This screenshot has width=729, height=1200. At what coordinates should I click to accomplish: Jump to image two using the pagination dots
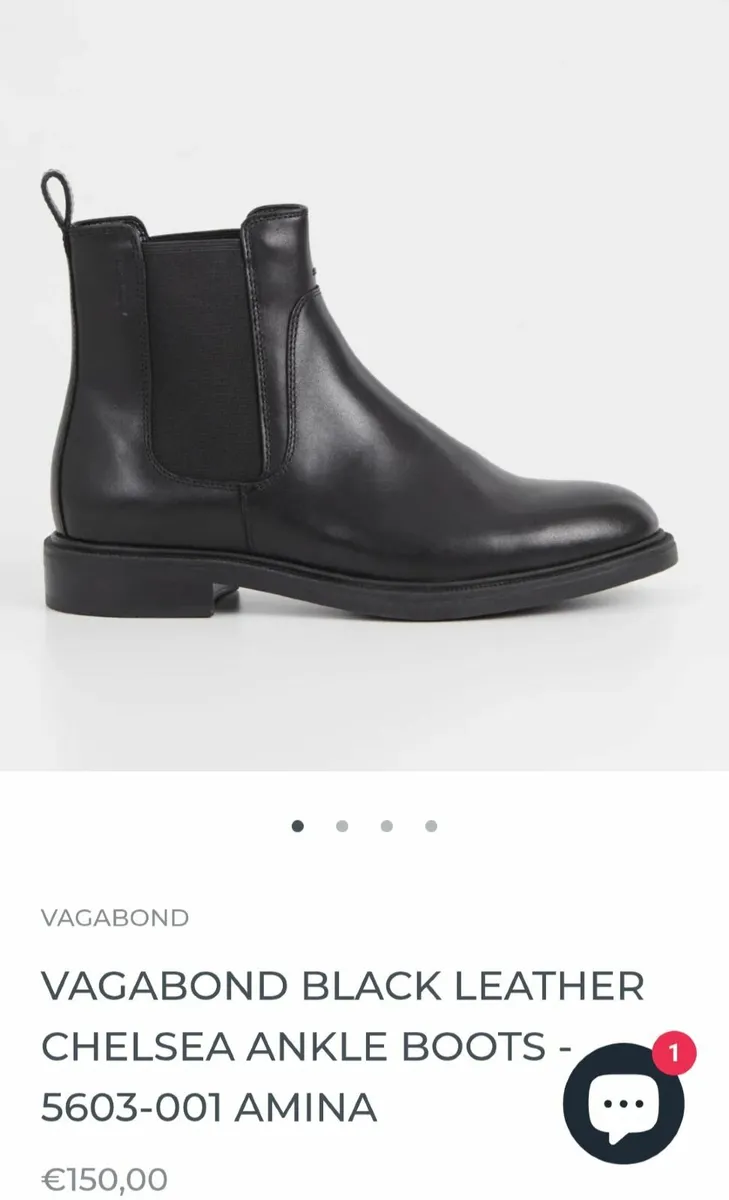[x=341, y=824]
